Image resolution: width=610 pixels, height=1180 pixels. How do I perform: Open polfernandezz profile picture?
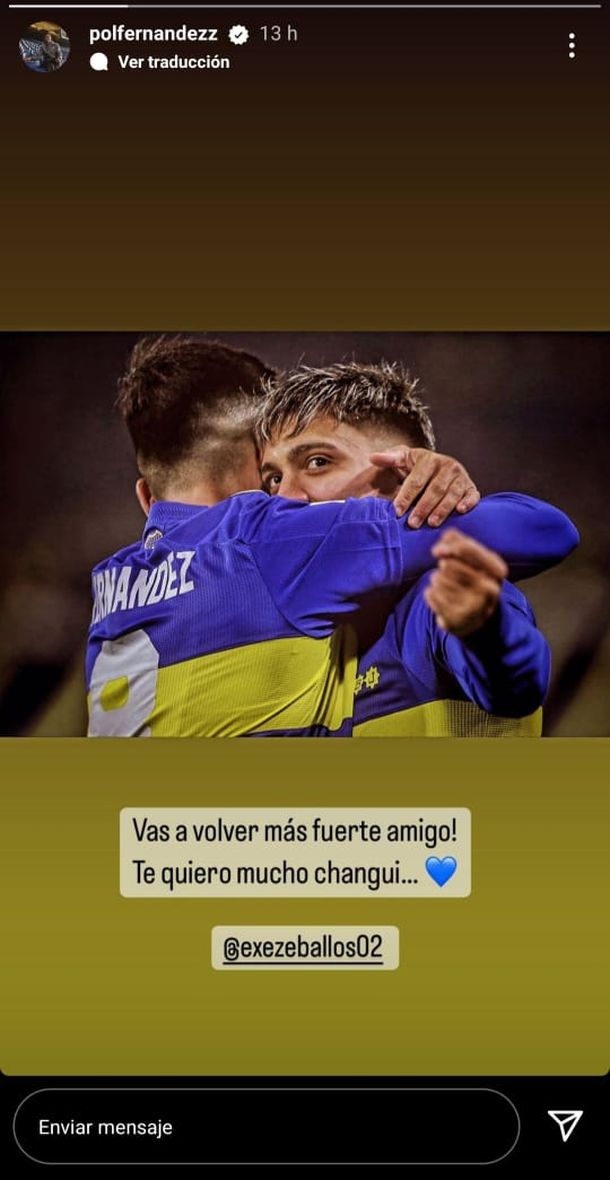click(x=44, y=46)
